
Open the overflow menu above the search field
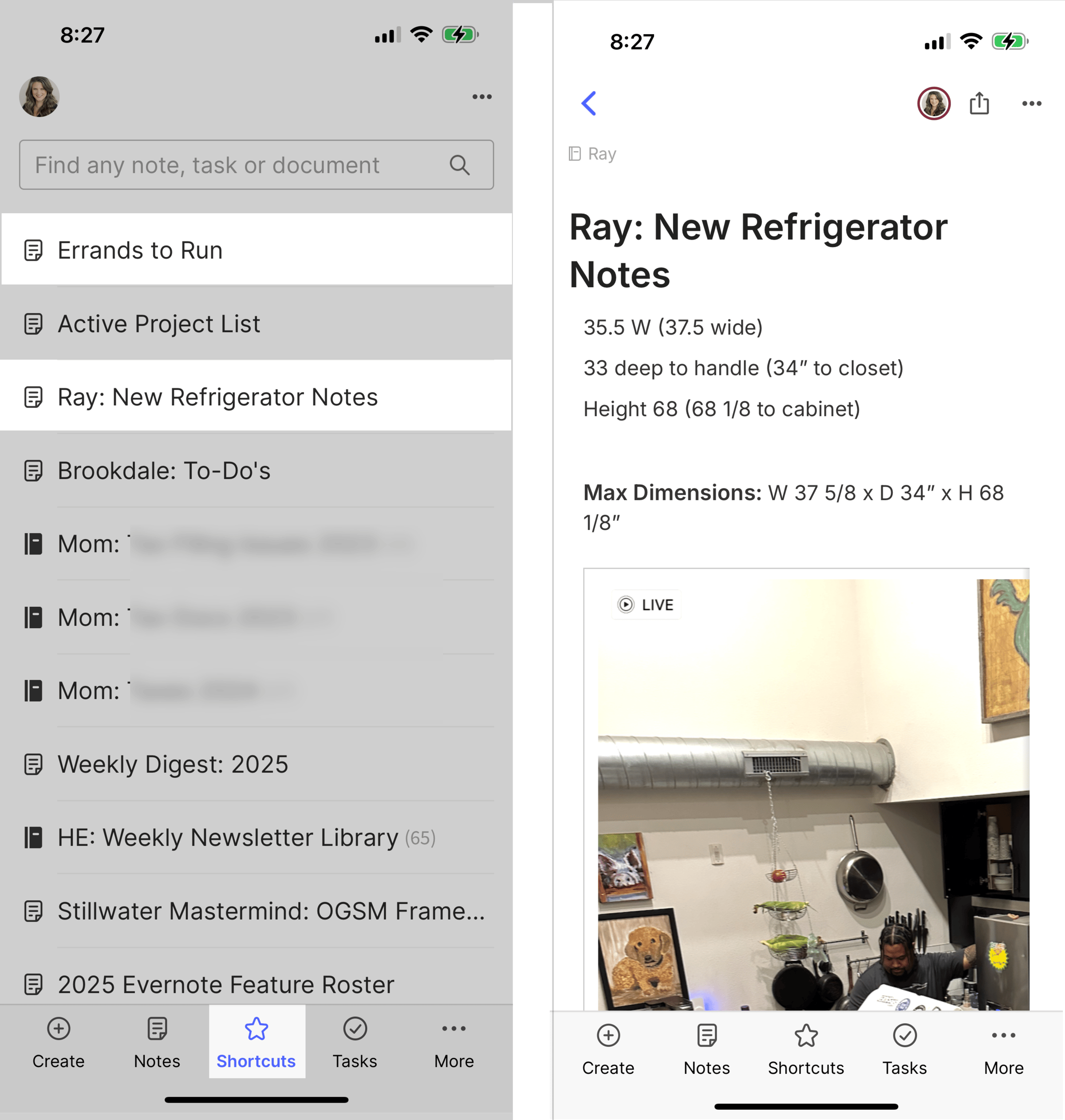pos(482,97)
